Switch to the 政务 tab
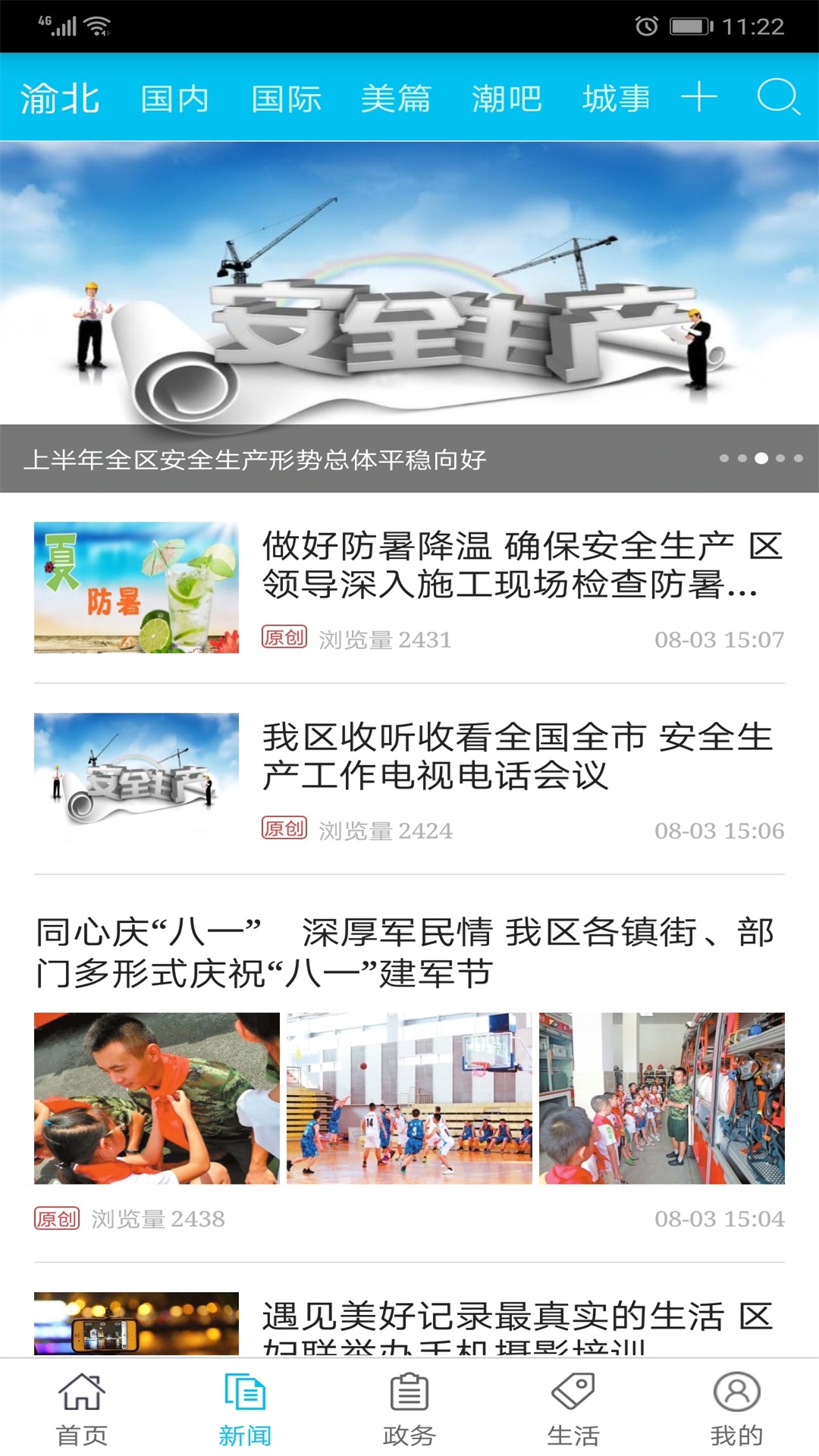 (x=409, y=1409)
